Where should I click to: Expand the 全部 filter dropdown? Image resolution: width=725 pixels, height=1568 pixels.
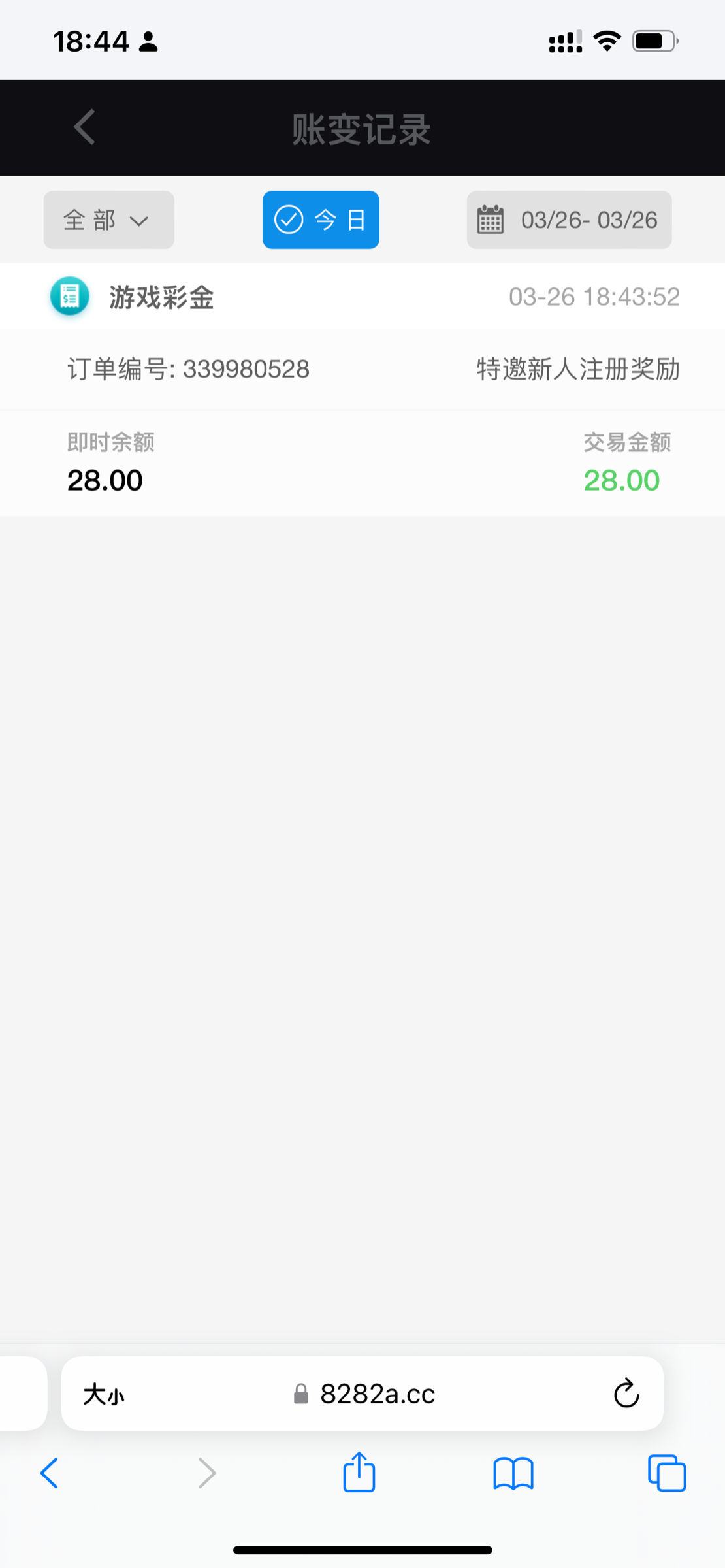coord(108,220)
